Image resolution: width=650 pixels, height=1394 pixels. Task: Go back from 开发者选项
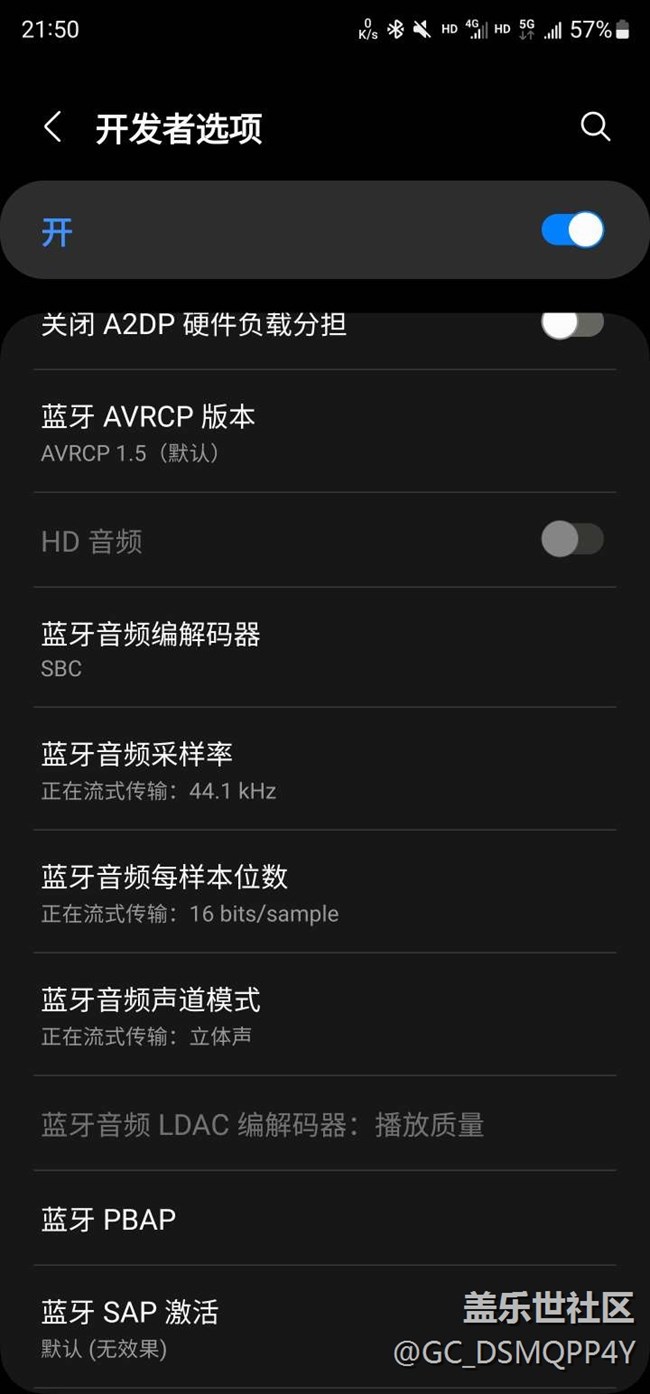pos(53,128)
